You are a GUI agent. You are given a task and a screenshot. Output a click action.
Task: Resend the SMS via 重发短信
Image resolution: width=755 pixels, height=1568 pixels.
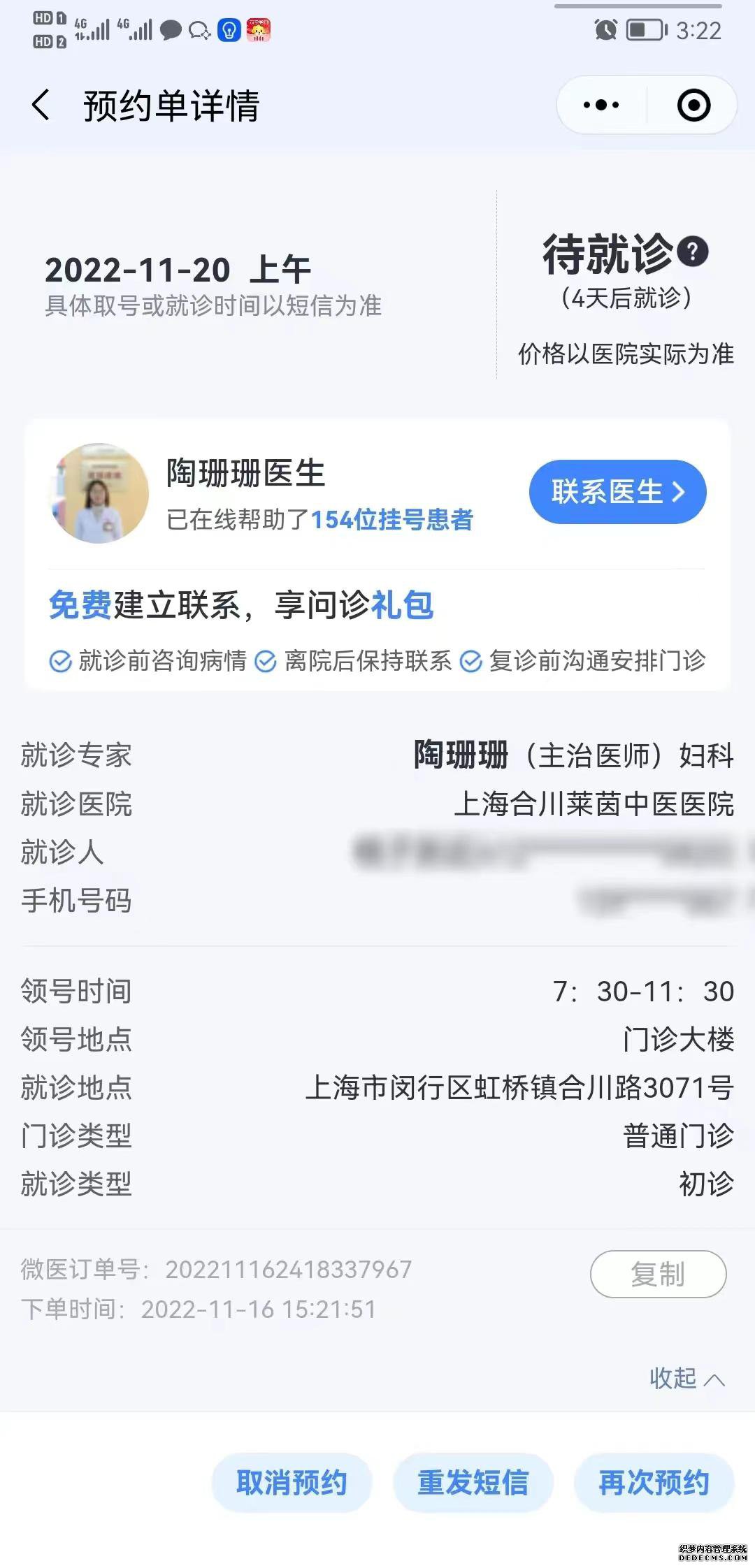[x=473, y=1482]
